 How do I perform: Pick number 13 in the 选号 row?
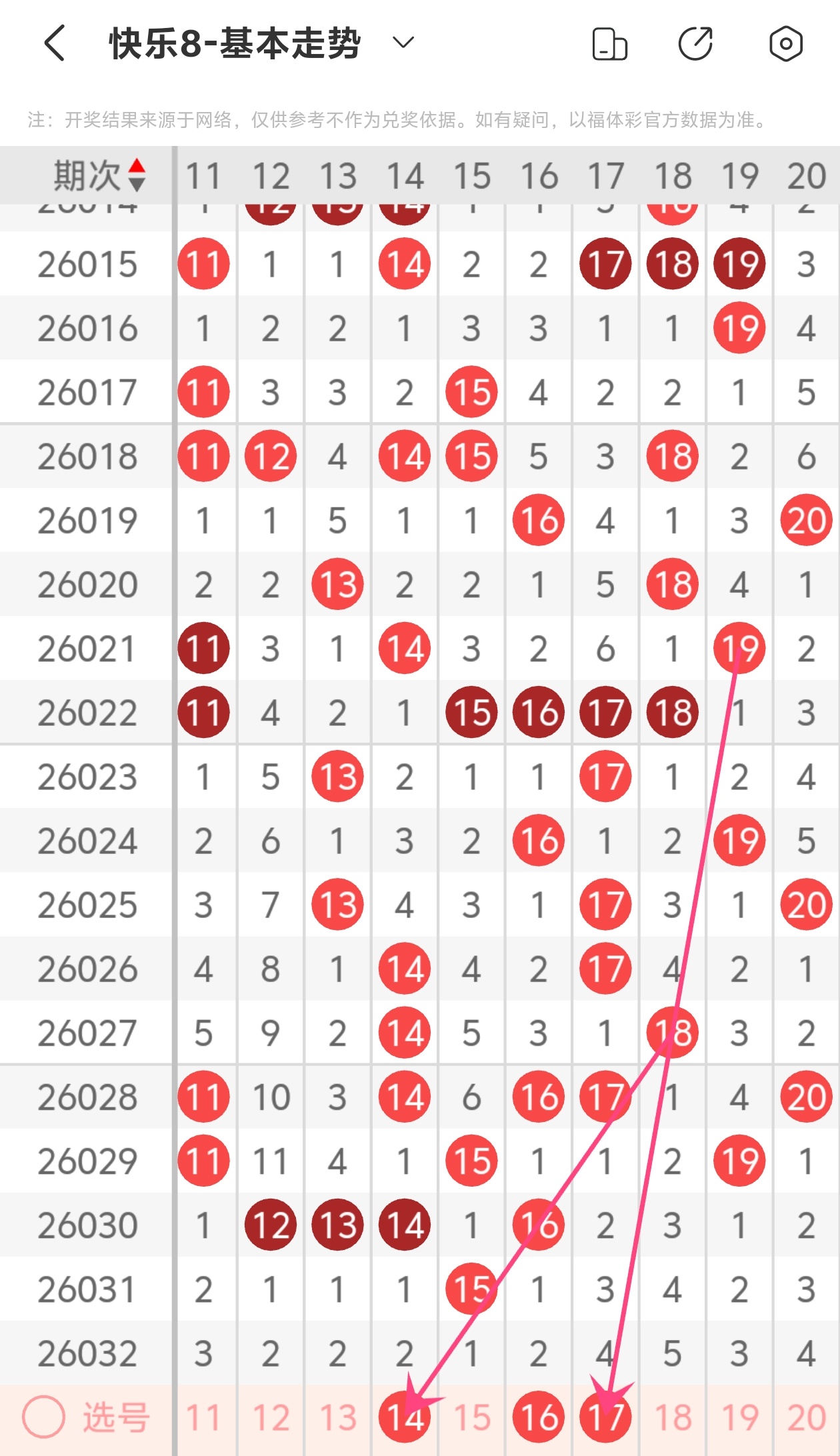pos(338,1417)
